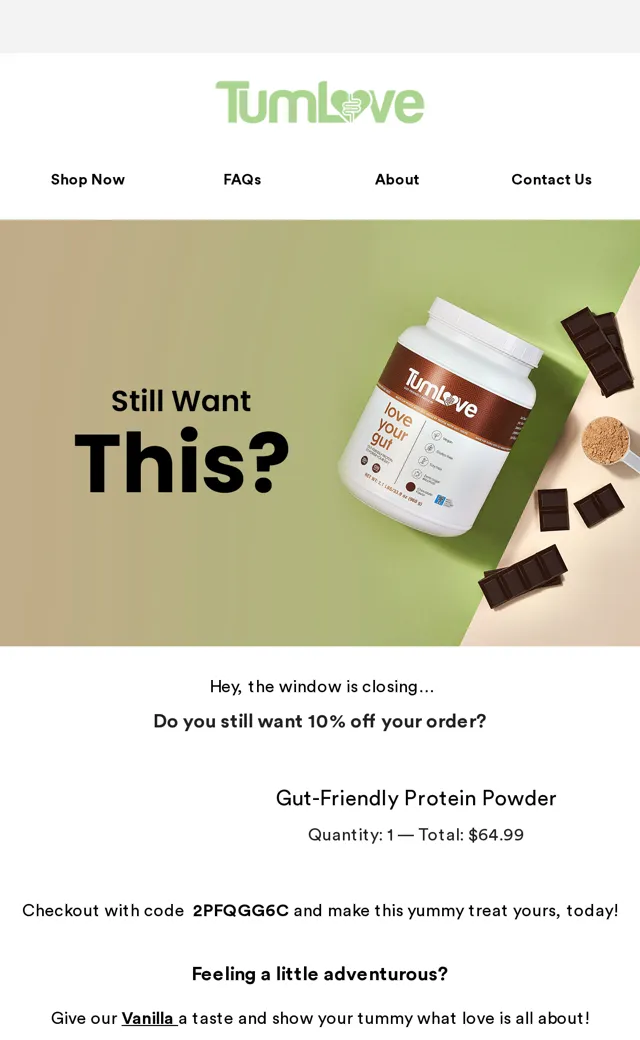Go to the FAQs page
640x1040 pixels.
242,180
